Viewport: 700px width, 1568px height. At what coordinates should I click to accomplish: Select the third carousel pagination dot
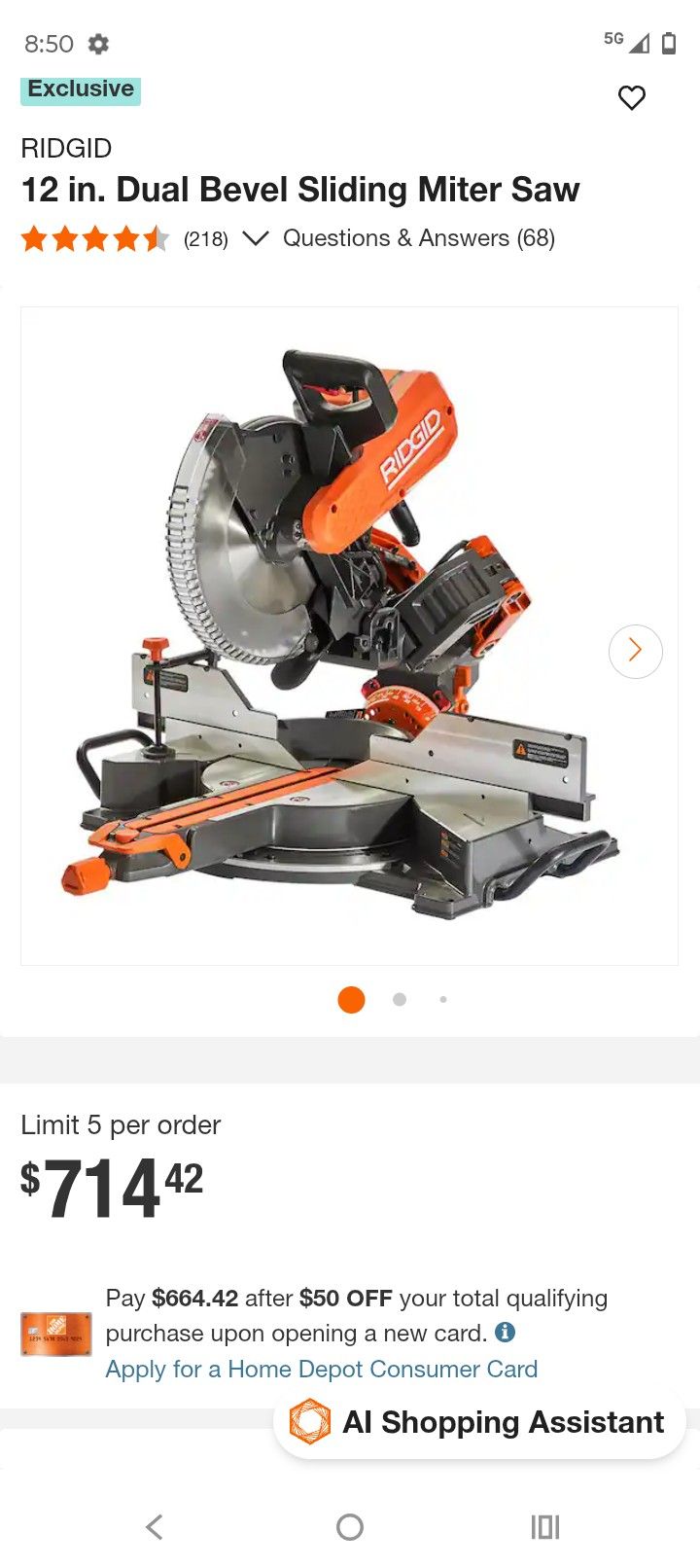pos(443,999)
